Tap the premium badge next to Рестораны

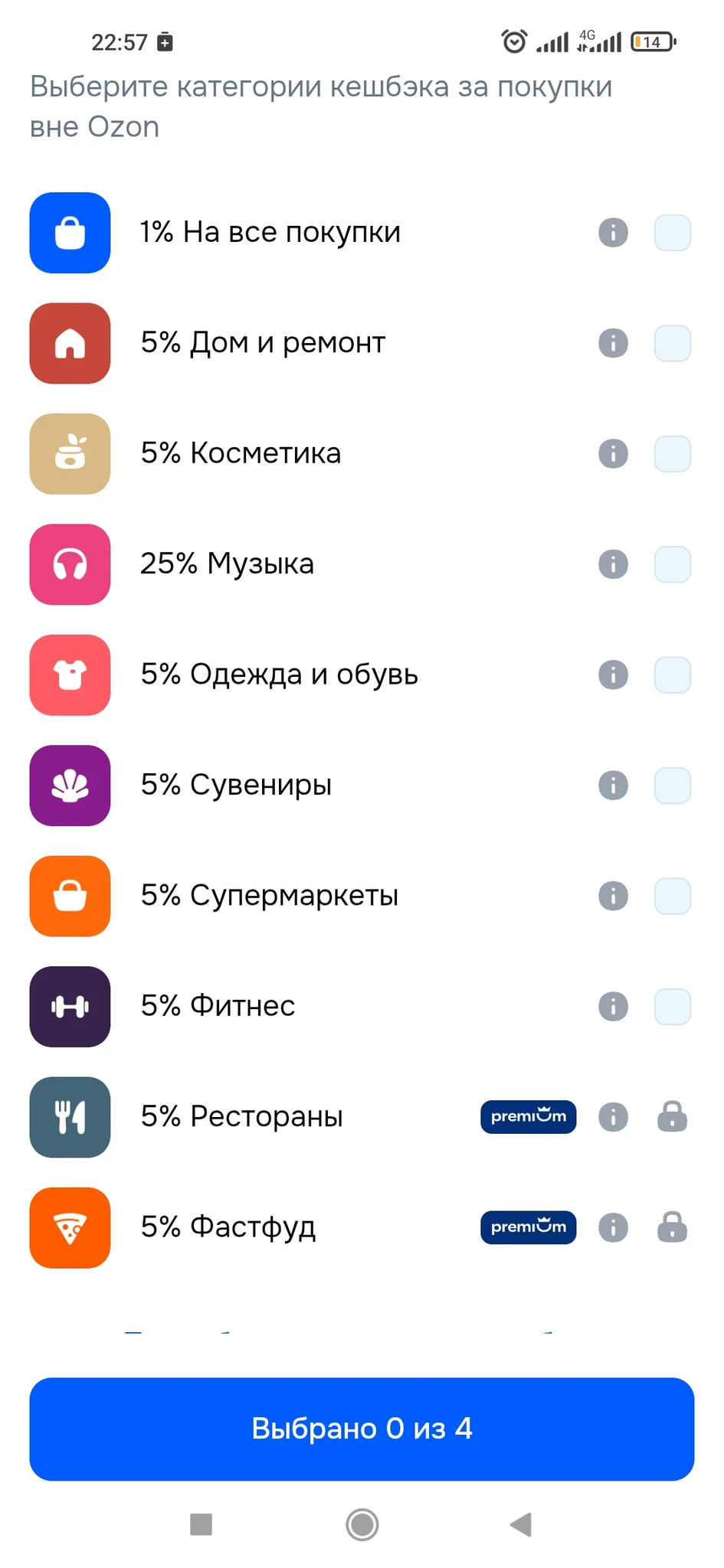tap(528, 1117)
